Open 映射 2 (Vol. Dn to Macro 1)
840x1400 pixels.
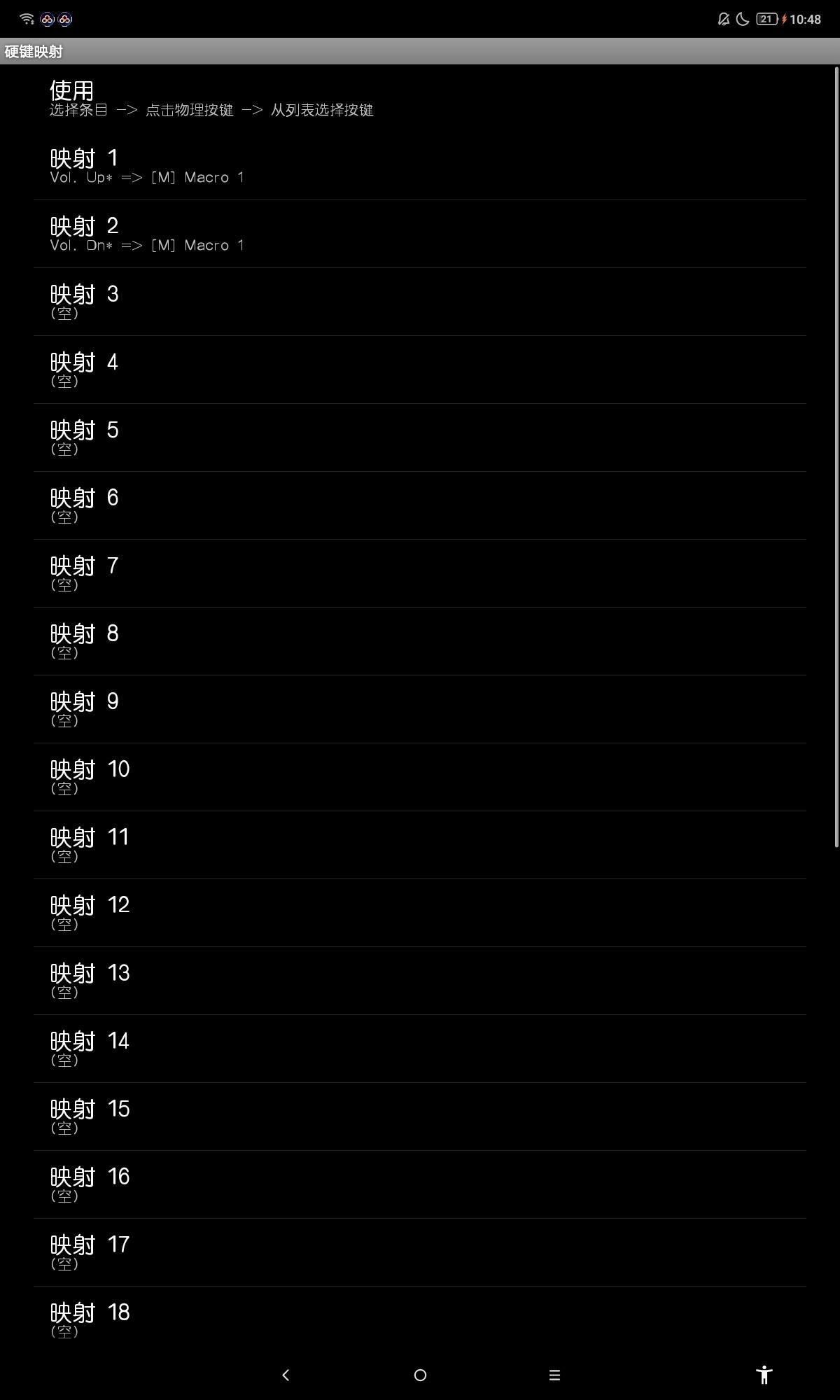(x=420, y=234)
